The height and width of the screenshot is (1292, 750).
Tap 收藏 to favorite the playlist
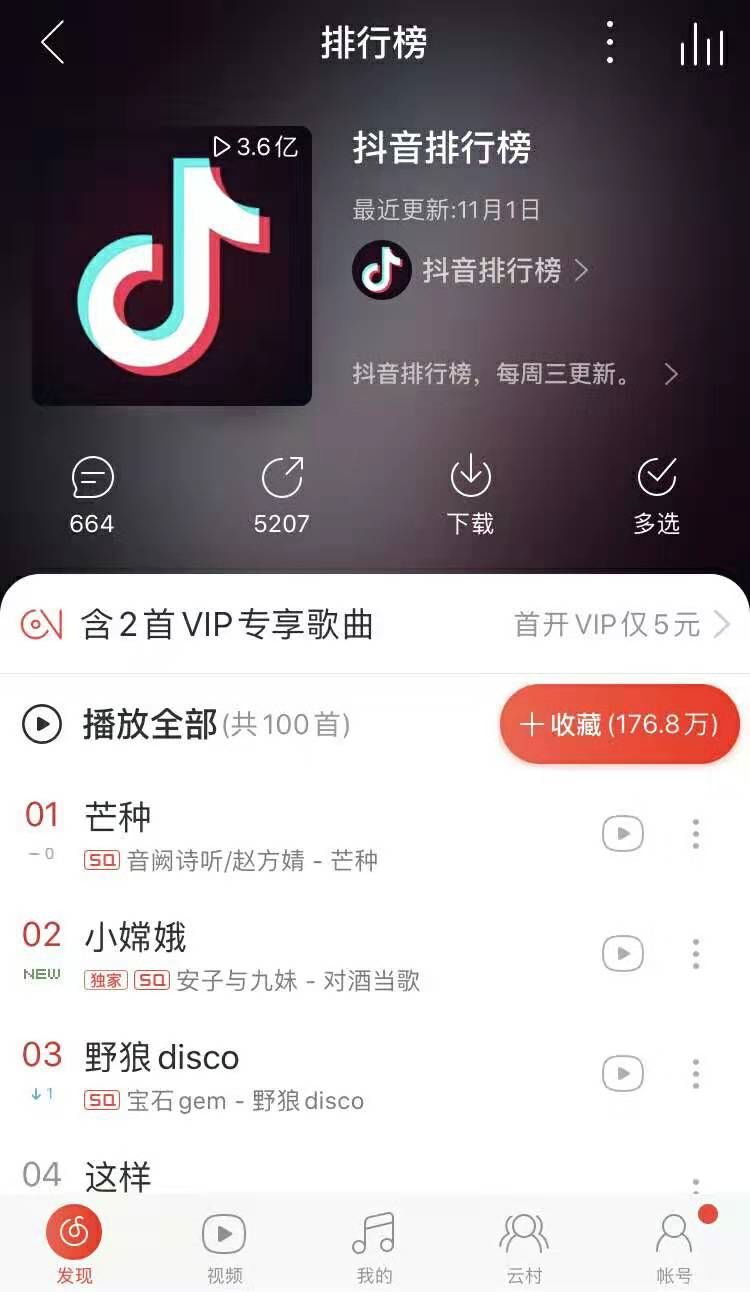[618, 724]
